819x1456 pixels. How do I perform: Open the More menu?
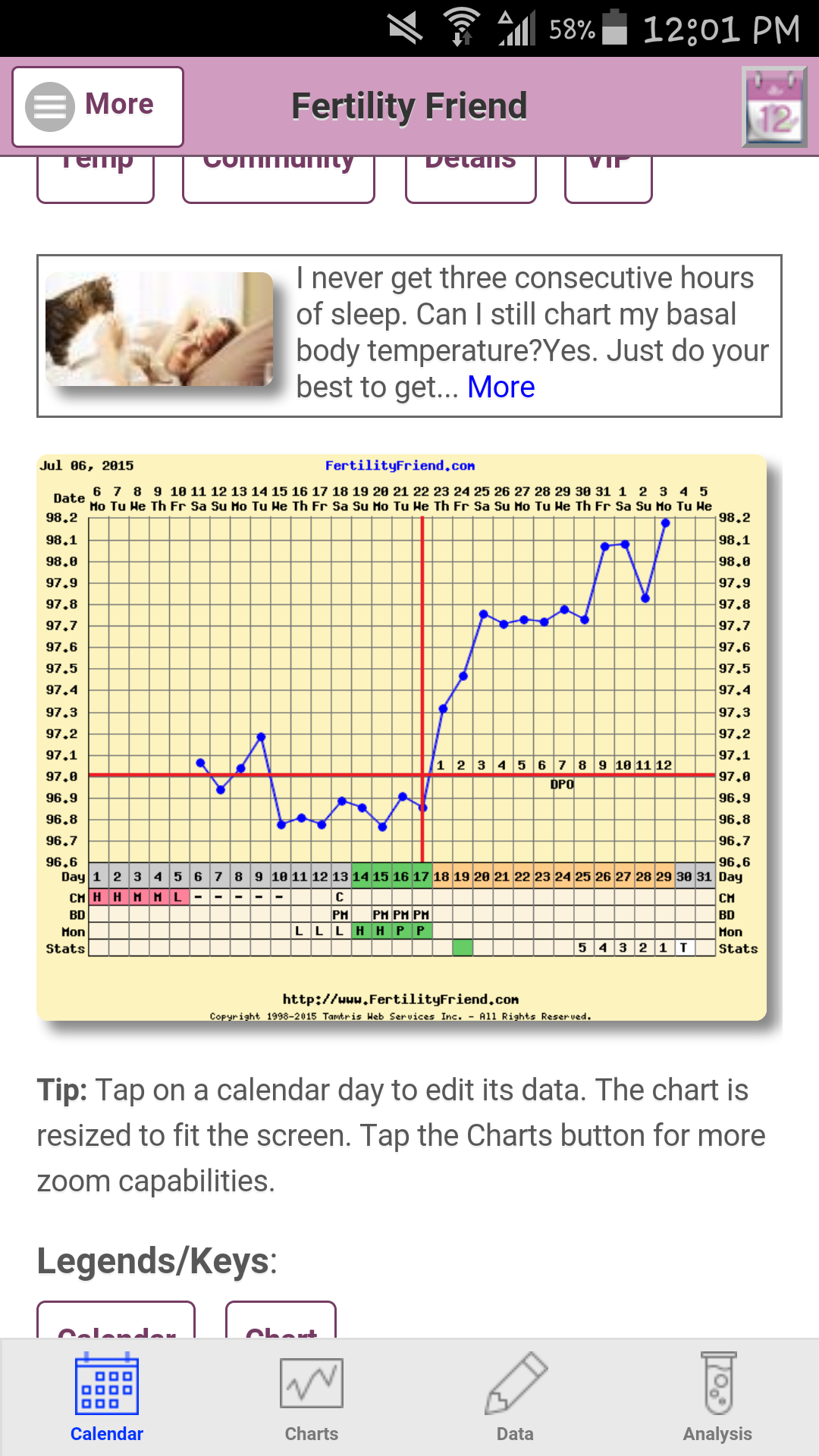coord(97,106)
